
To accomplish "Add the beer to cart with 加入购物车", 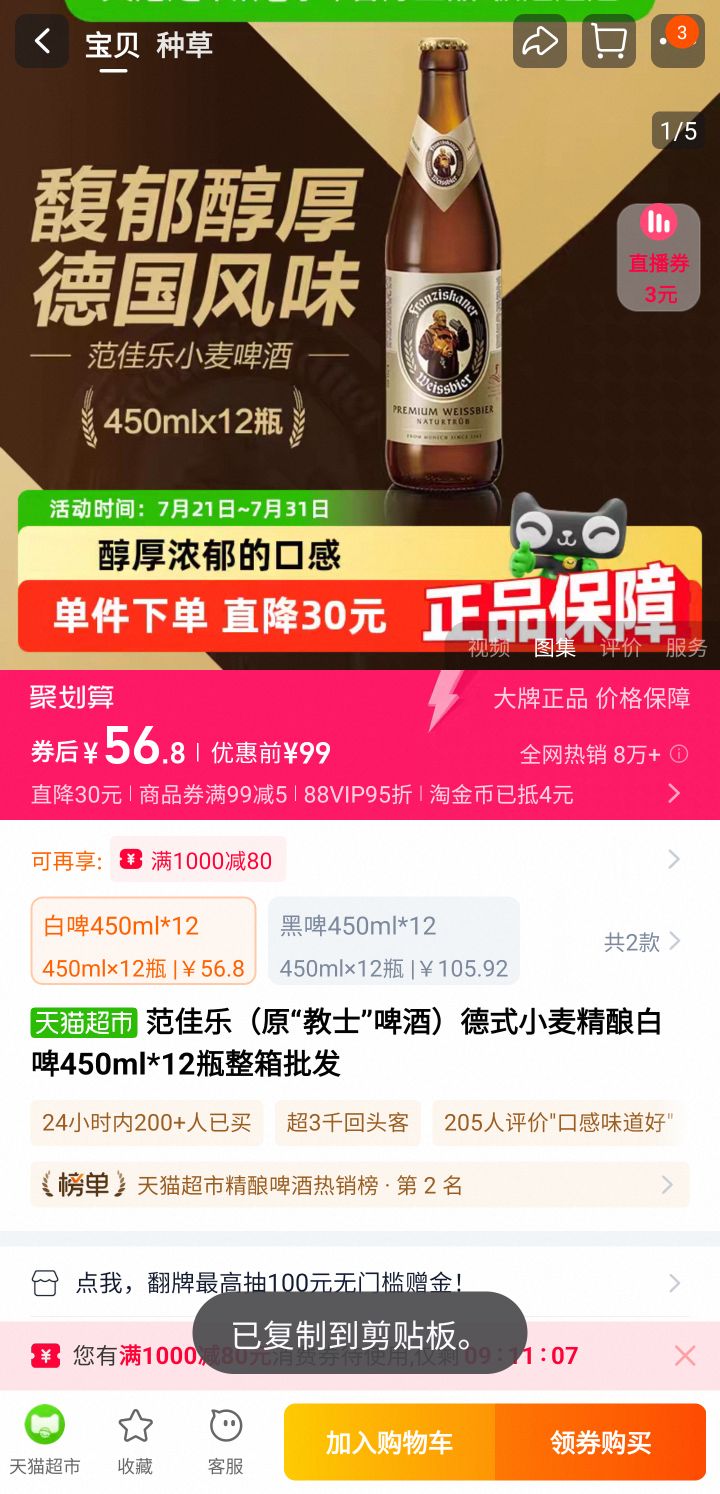I will 389,1442.
